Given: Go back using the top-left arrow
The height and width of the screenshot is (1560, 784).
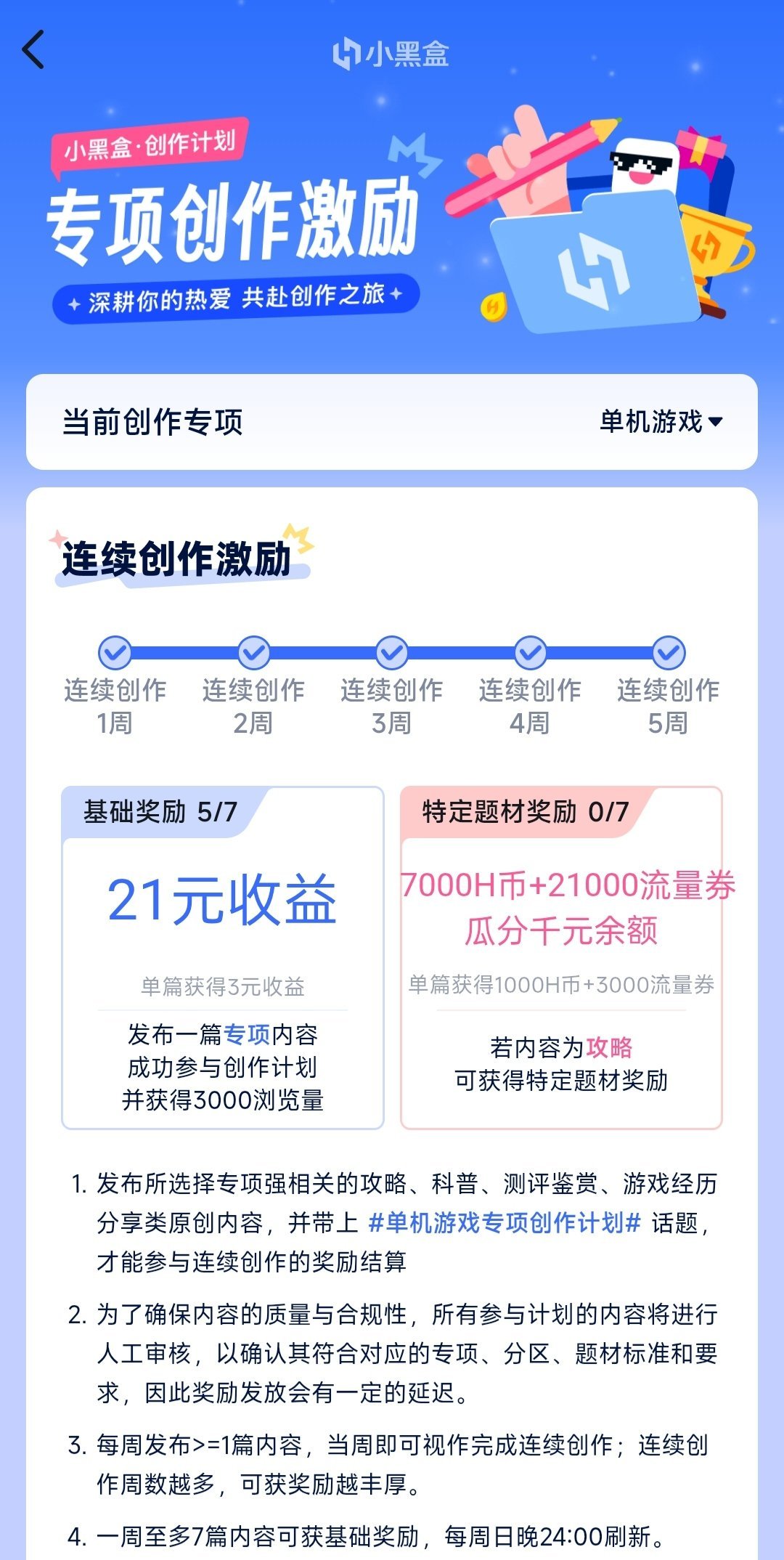Looking at the screenshot, I should 33,49.
